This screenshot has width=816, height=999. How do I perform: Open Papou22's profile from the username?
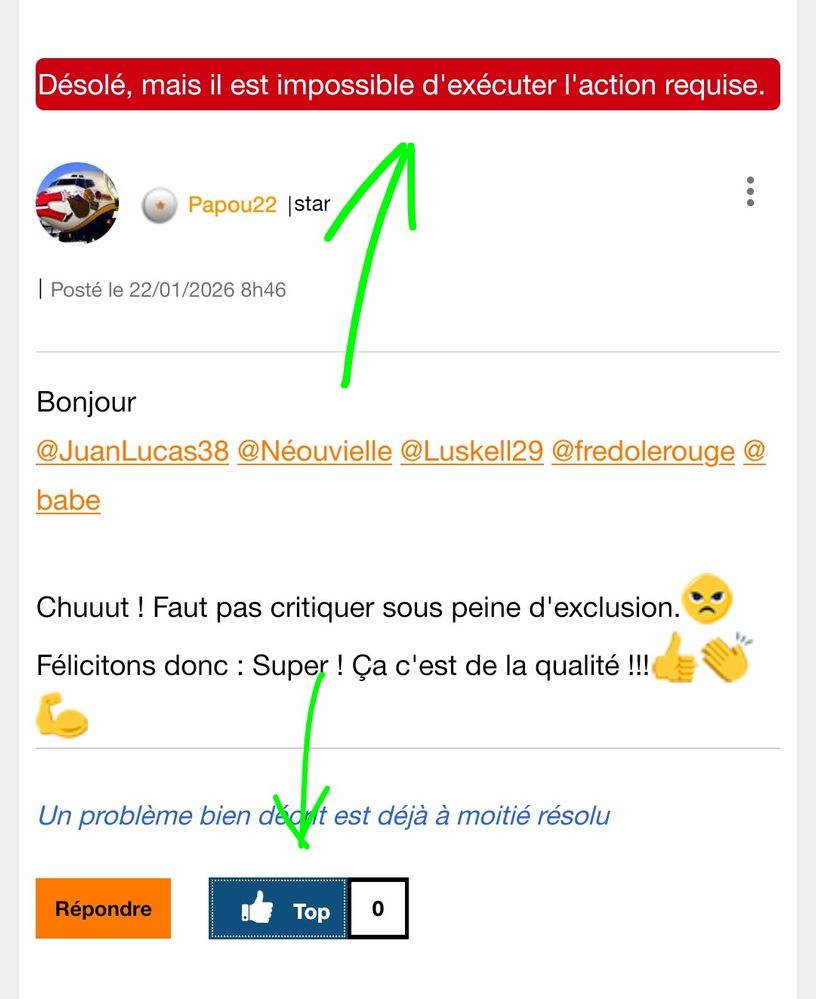click(x=232, y=205)
